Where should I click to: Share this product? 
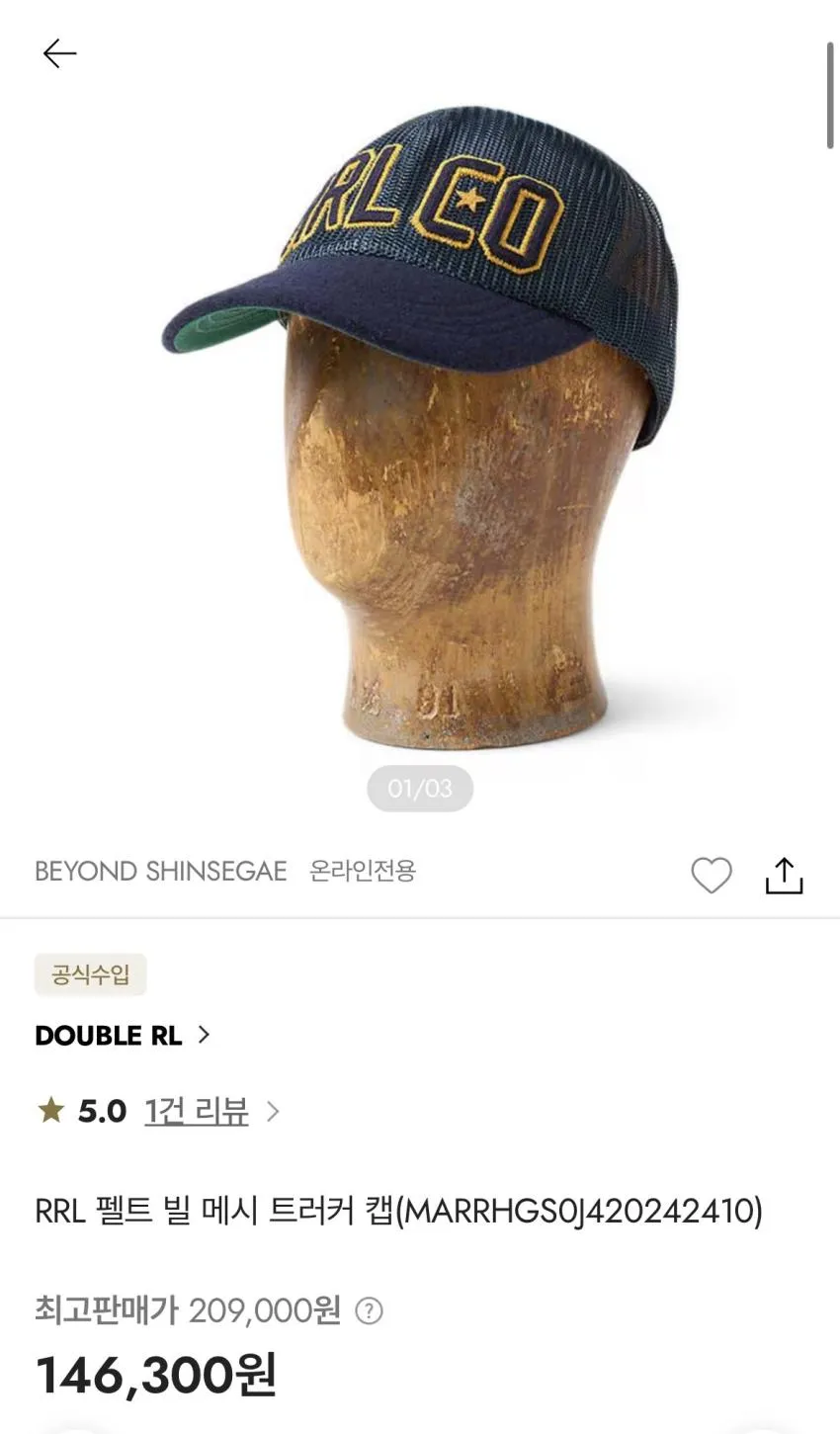784,875
